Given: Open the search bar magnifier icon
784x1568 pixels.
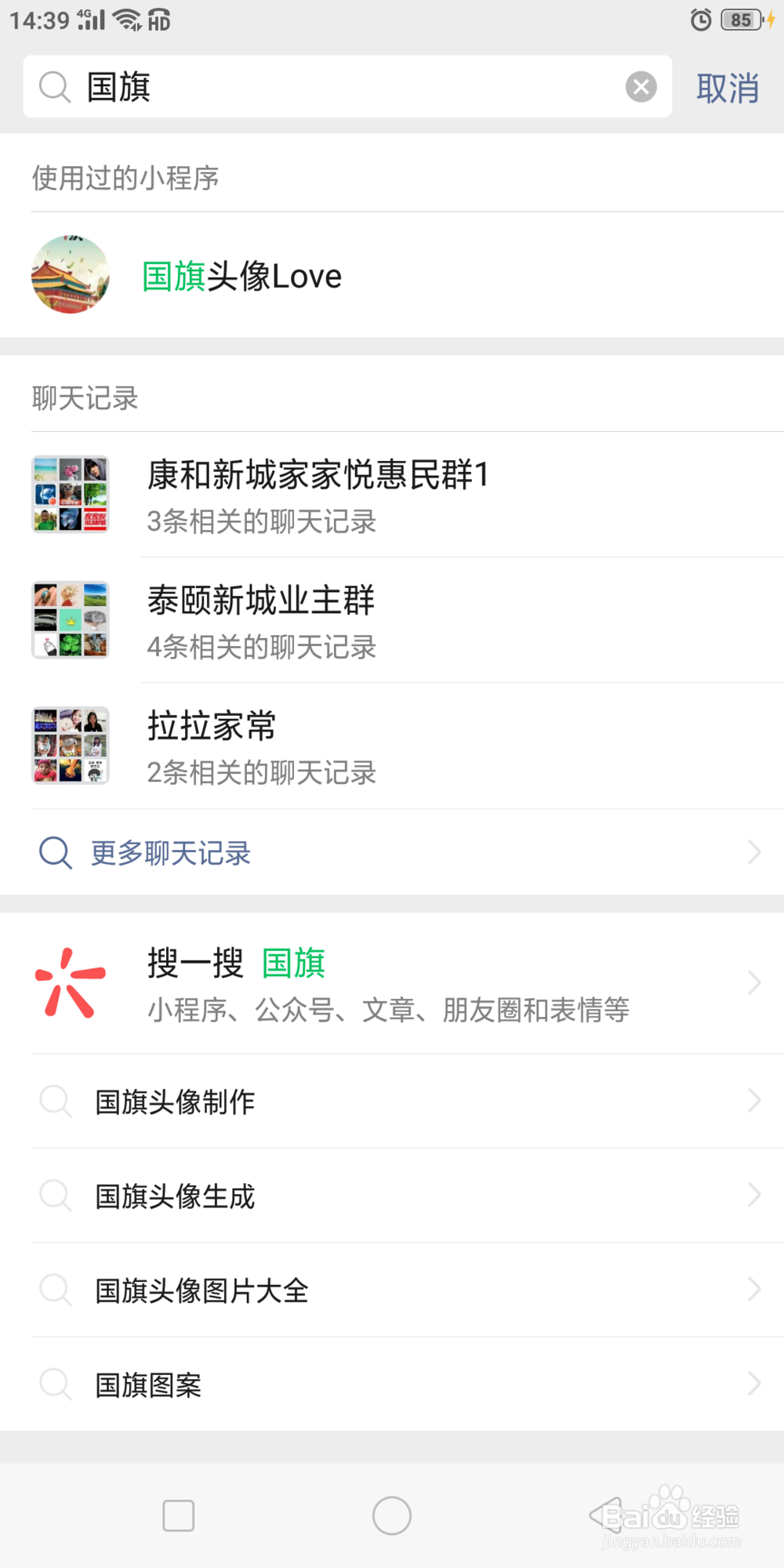Looking at the screenshot, I should click(x=53, y=87).
